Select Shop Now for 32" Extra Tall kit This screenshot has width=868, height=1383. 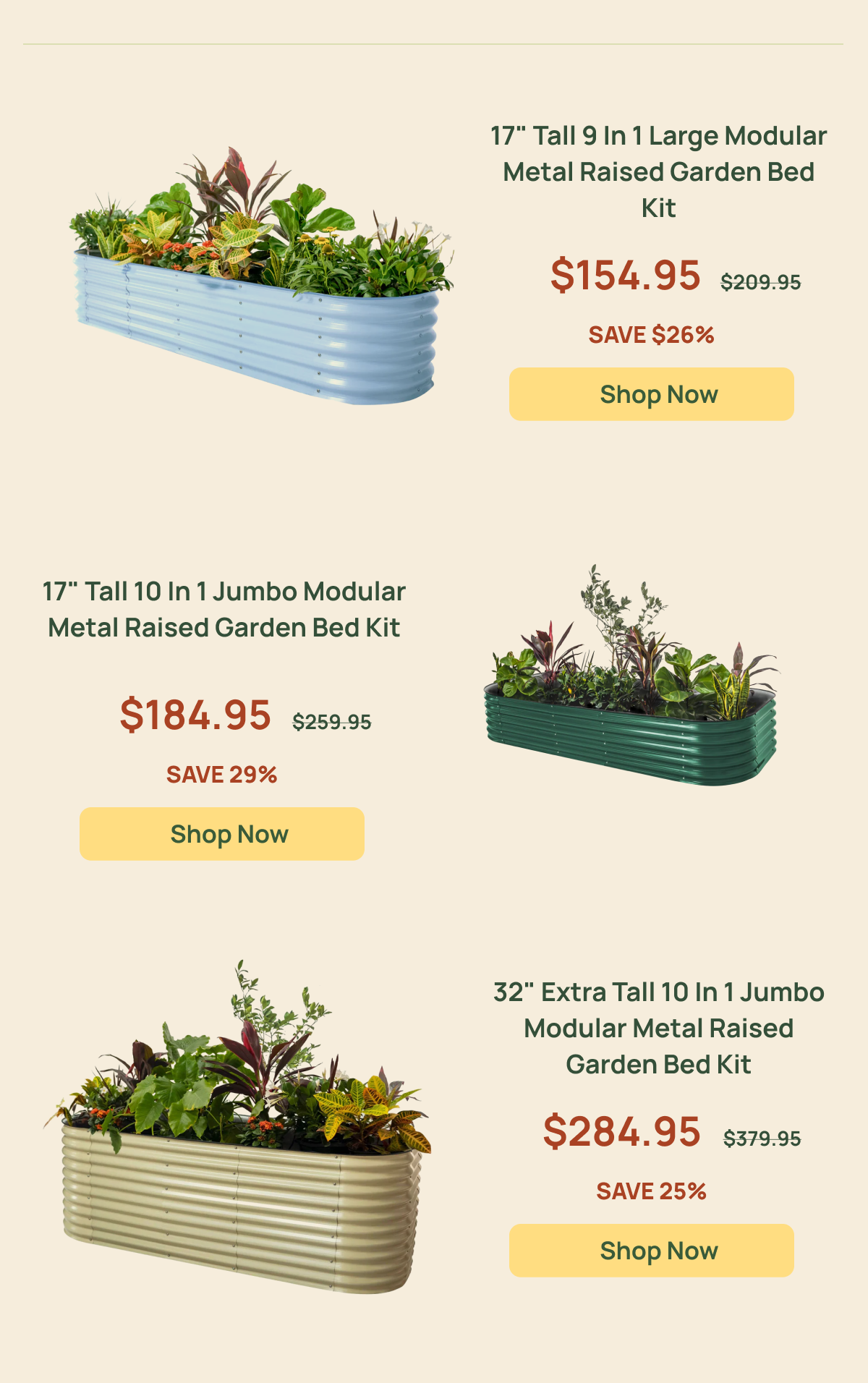click(x=651, y=1251)
